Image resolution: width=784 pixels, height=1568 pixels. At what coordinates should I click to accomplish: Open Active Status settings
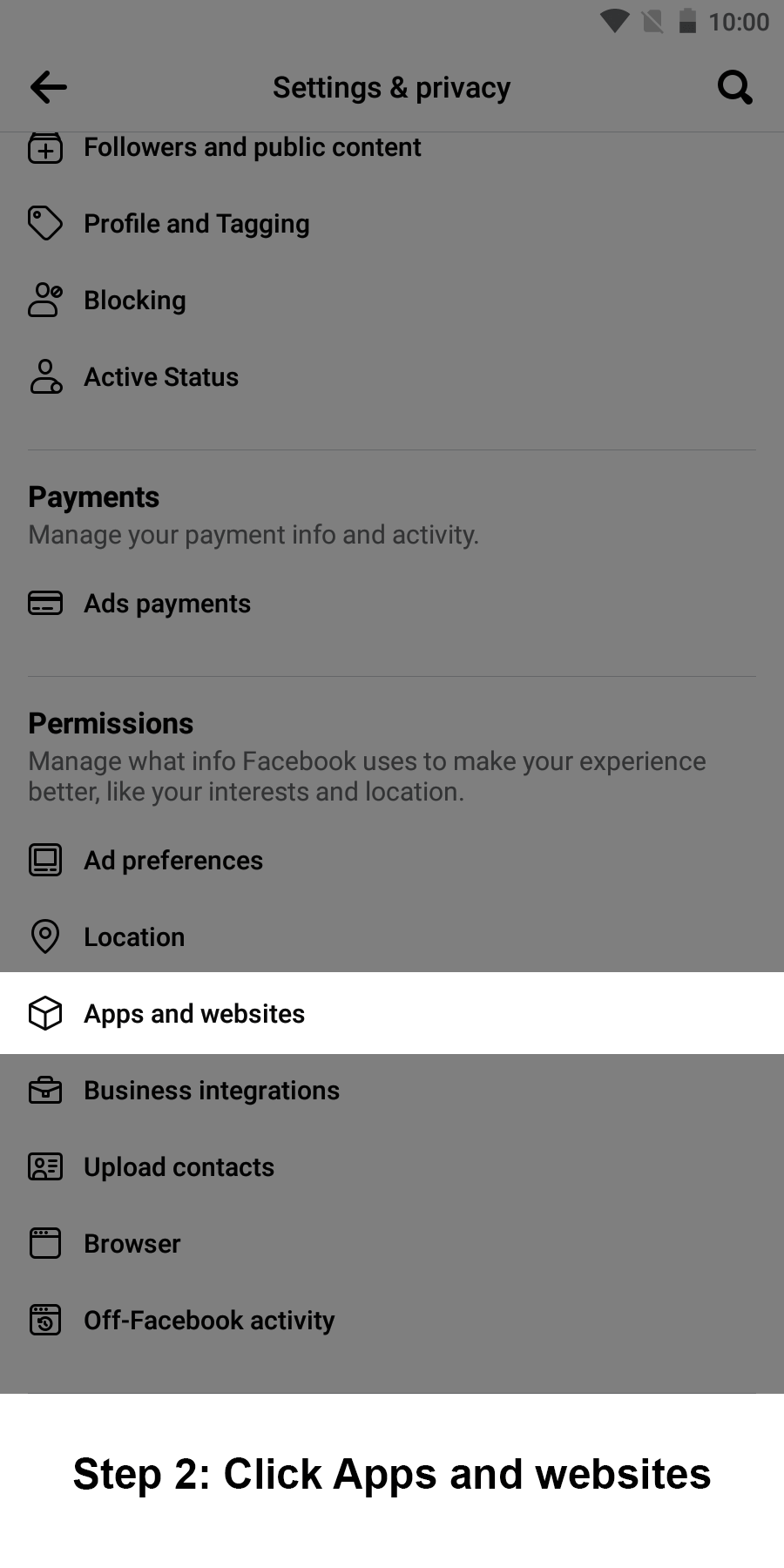[x=160, y=377]
